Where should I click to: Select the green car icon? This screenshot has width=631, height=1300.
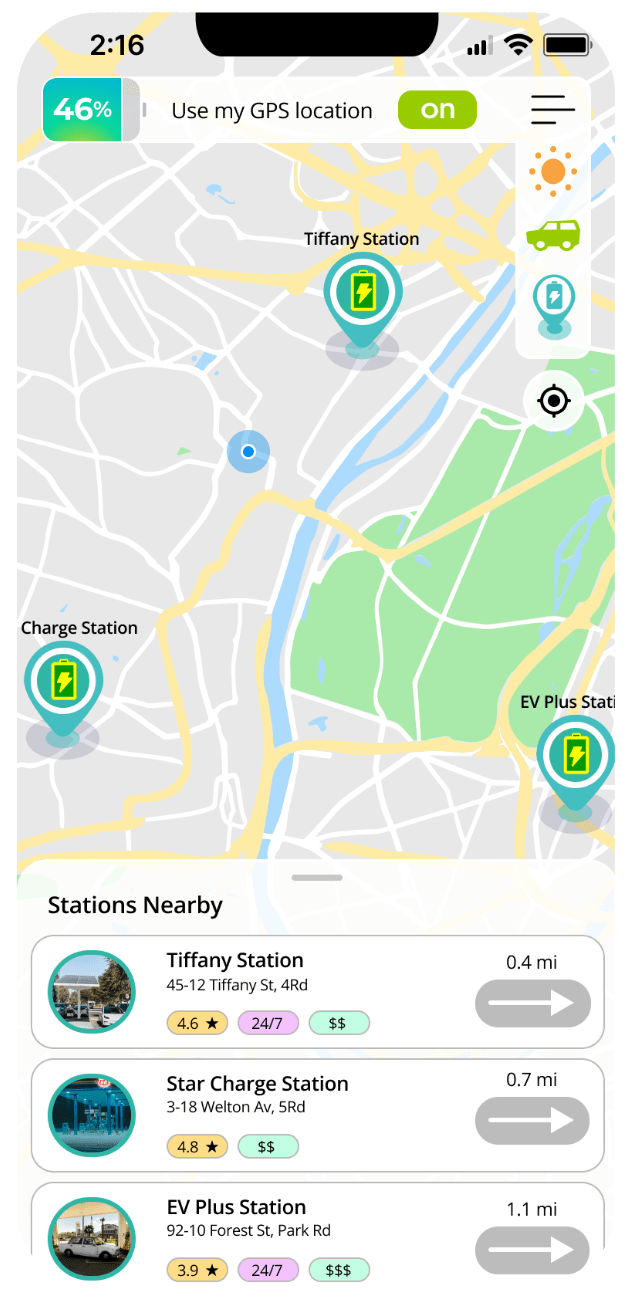click(552, 235)
